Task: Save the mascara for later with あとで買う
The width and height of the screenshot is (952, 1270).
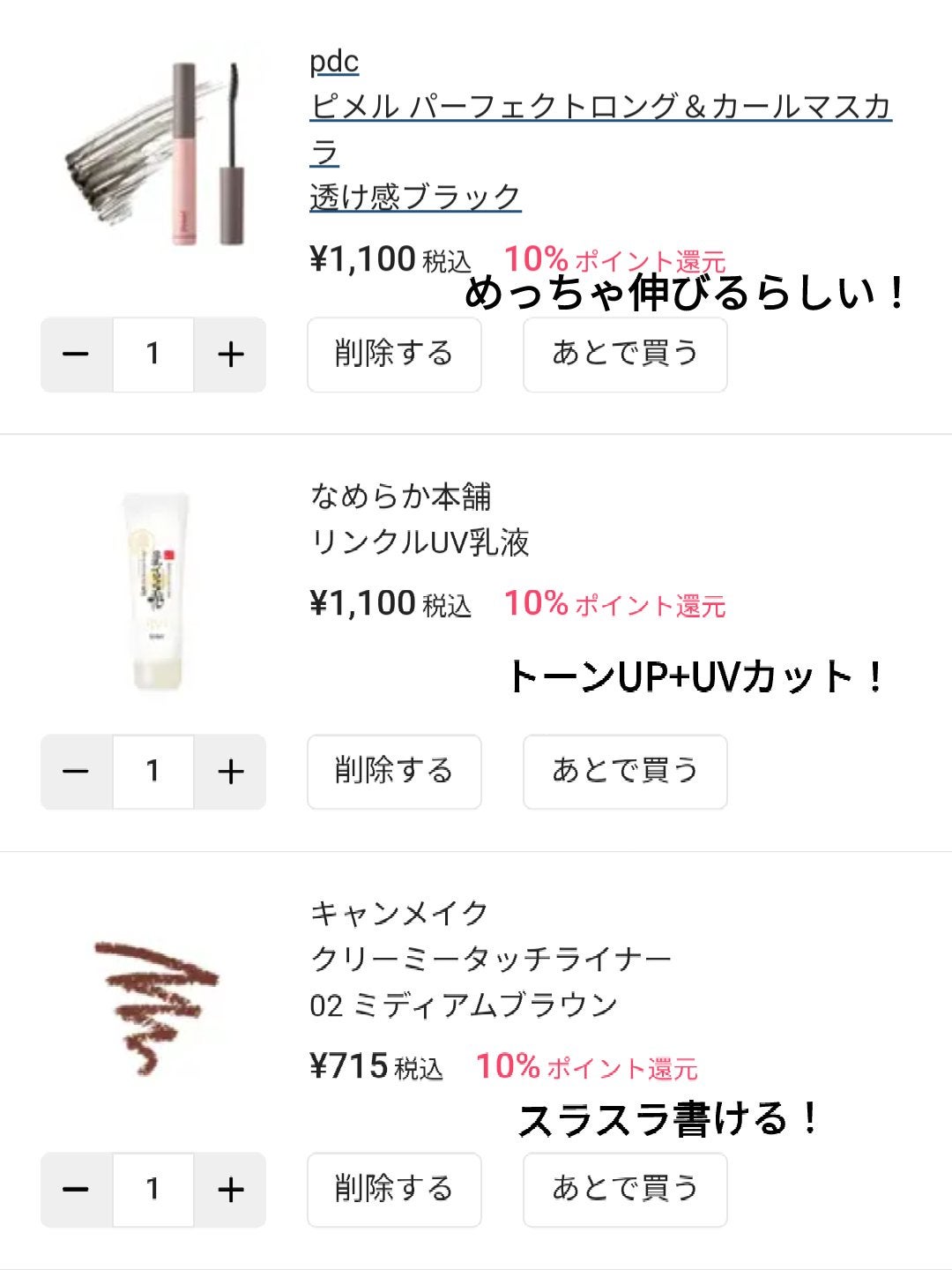Action: (623, 354)
